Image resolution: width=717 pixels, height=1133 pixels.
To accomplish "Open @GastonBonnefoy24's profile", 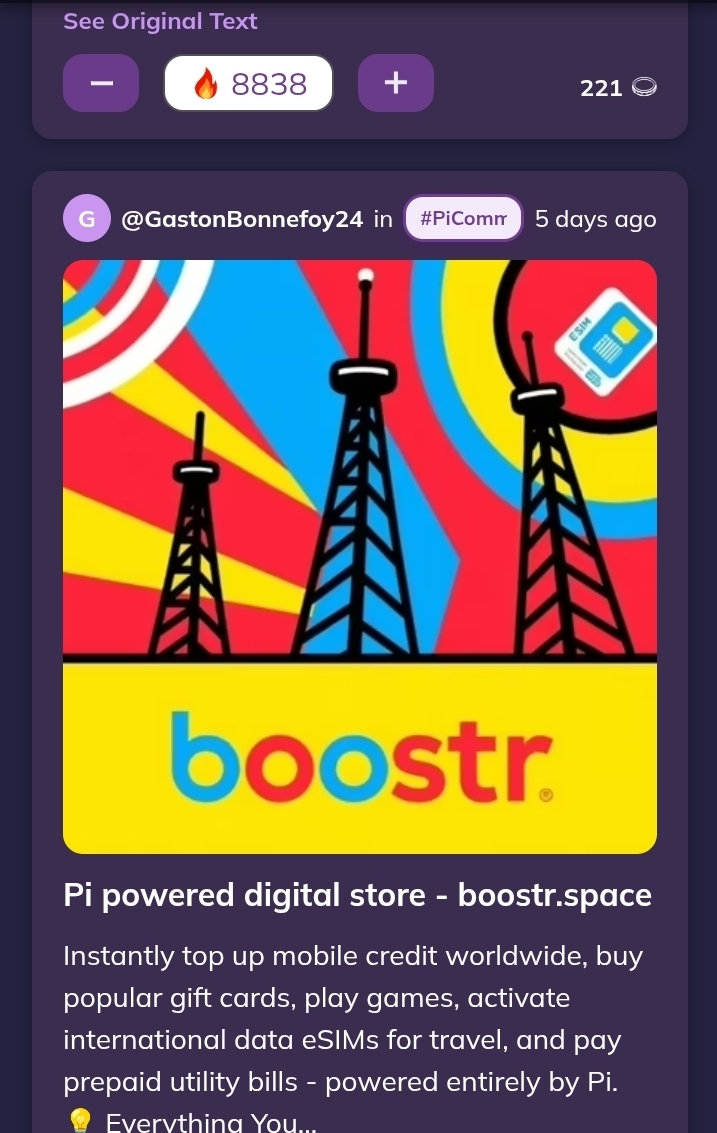I will click(241, 219).
